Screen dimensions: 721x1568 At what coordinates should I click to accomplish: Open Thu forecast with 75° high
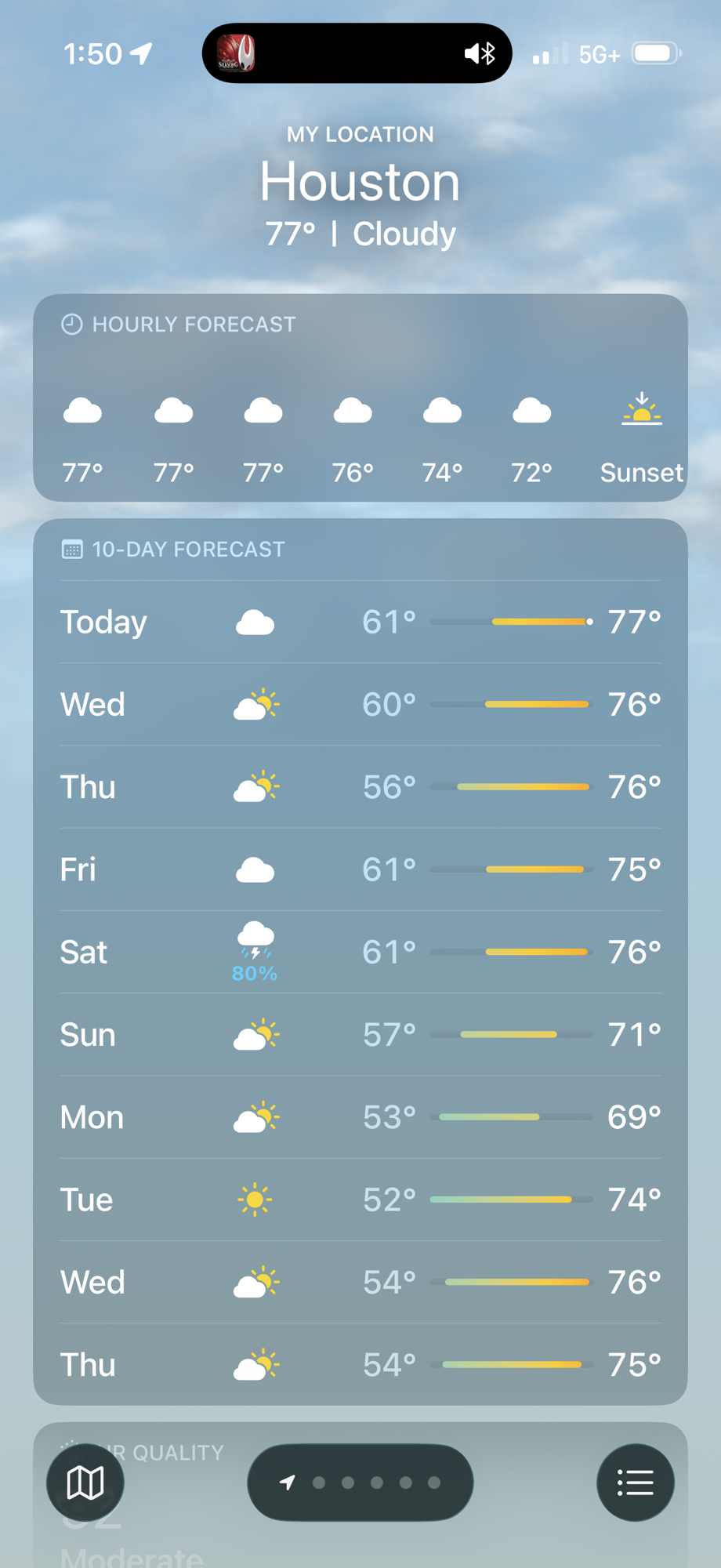tap(360, 1365)
